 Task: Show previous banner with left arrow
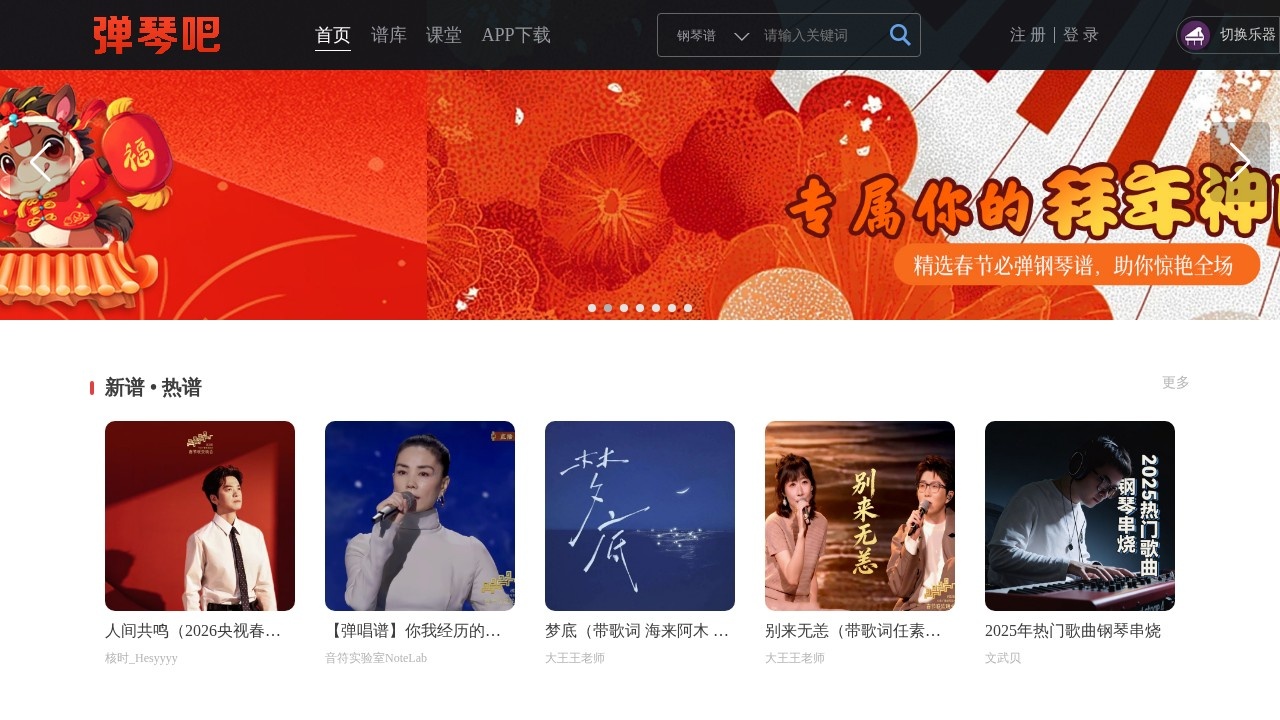click(41, 163)
